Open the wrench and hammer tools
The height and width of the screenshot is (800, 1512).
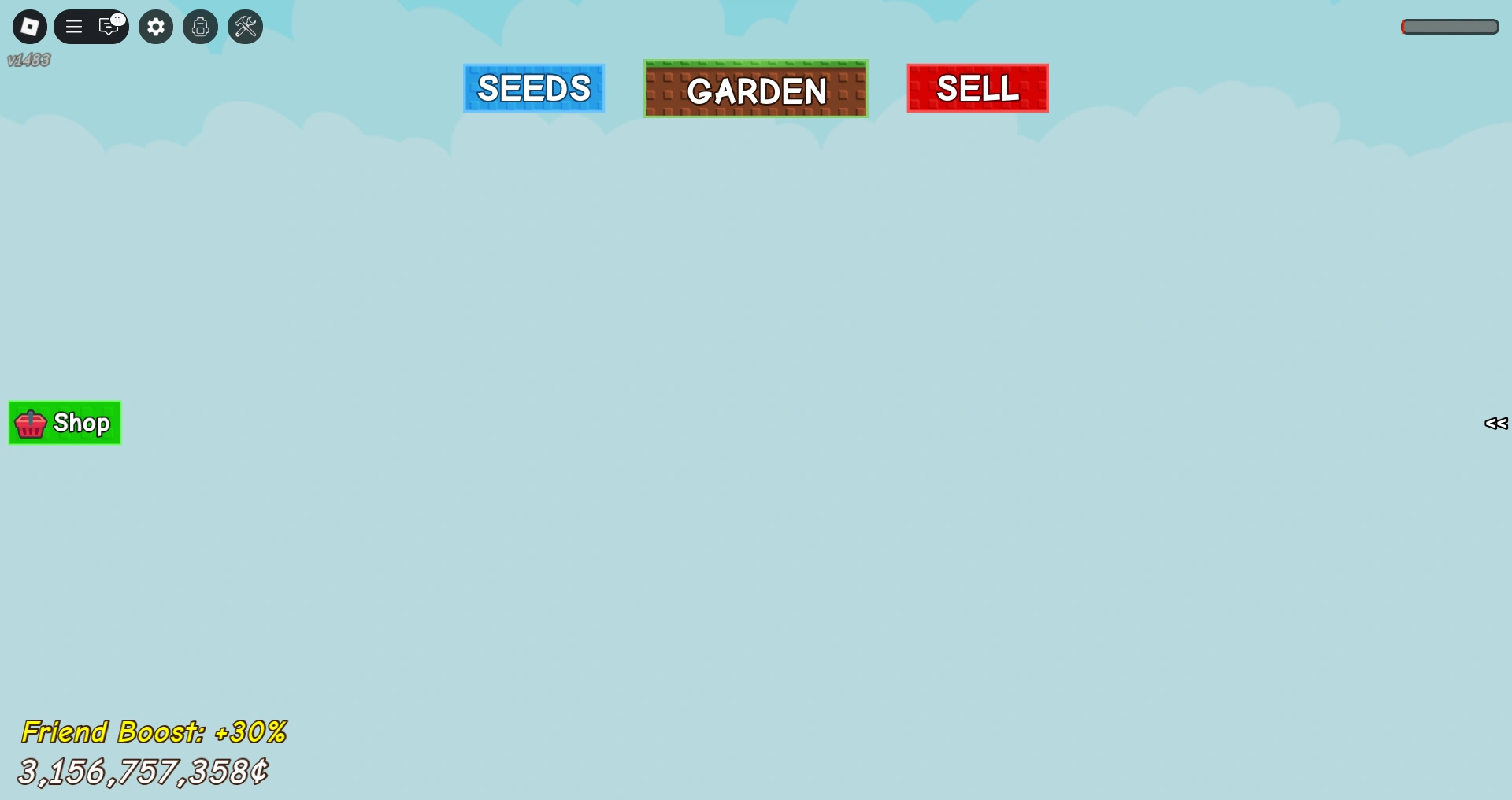tap(246, 28)
